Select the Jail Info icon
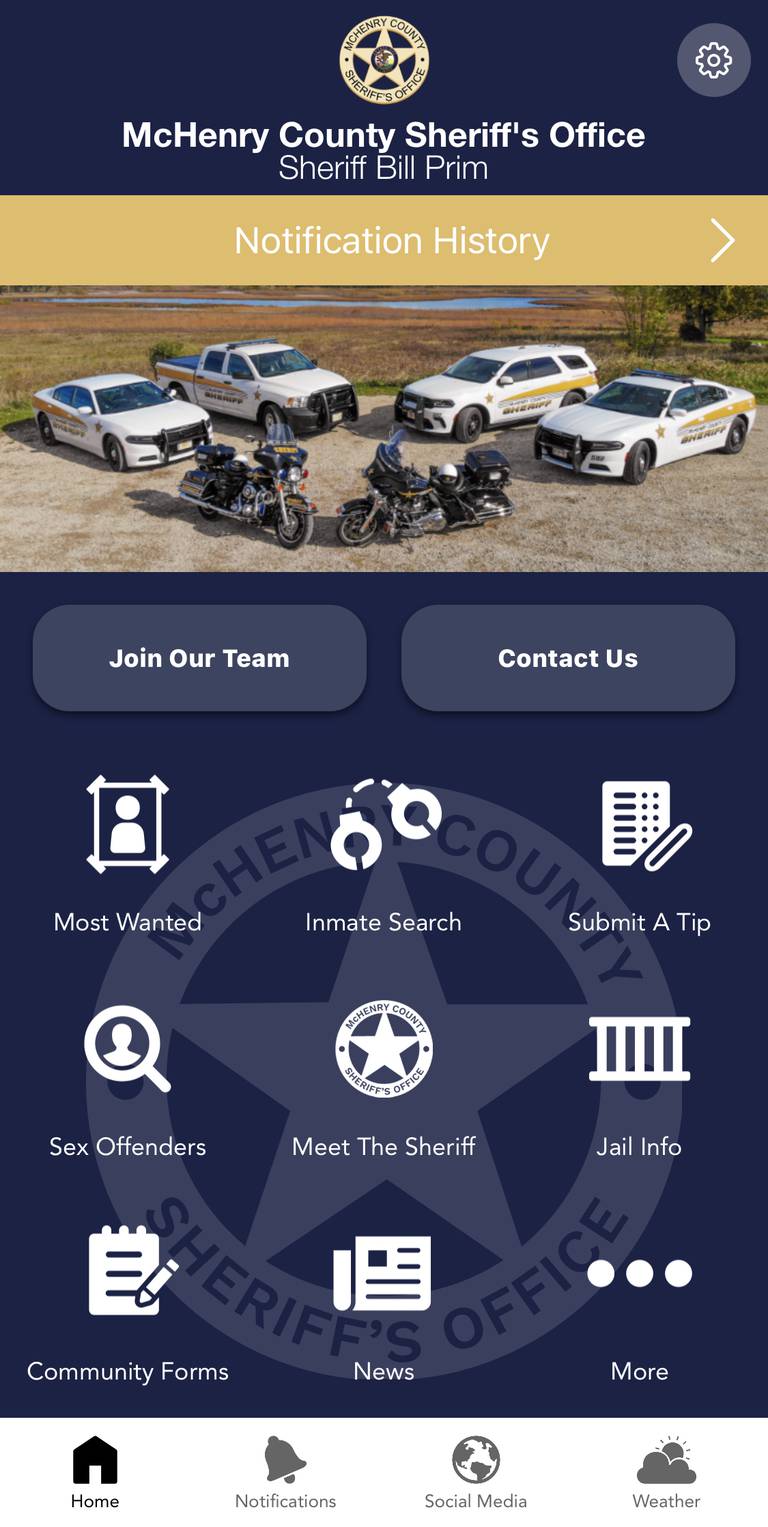 tap(639, 1048)
